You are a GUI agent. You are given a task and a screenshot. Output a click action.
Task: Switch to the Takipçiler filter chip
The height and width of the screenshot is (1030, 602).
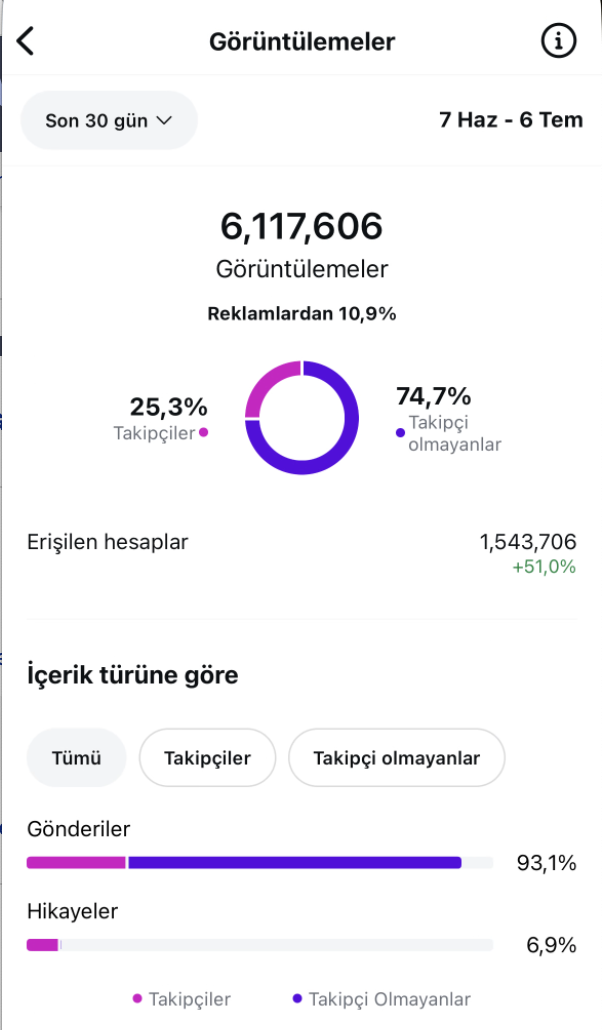(x=207, y=757)
